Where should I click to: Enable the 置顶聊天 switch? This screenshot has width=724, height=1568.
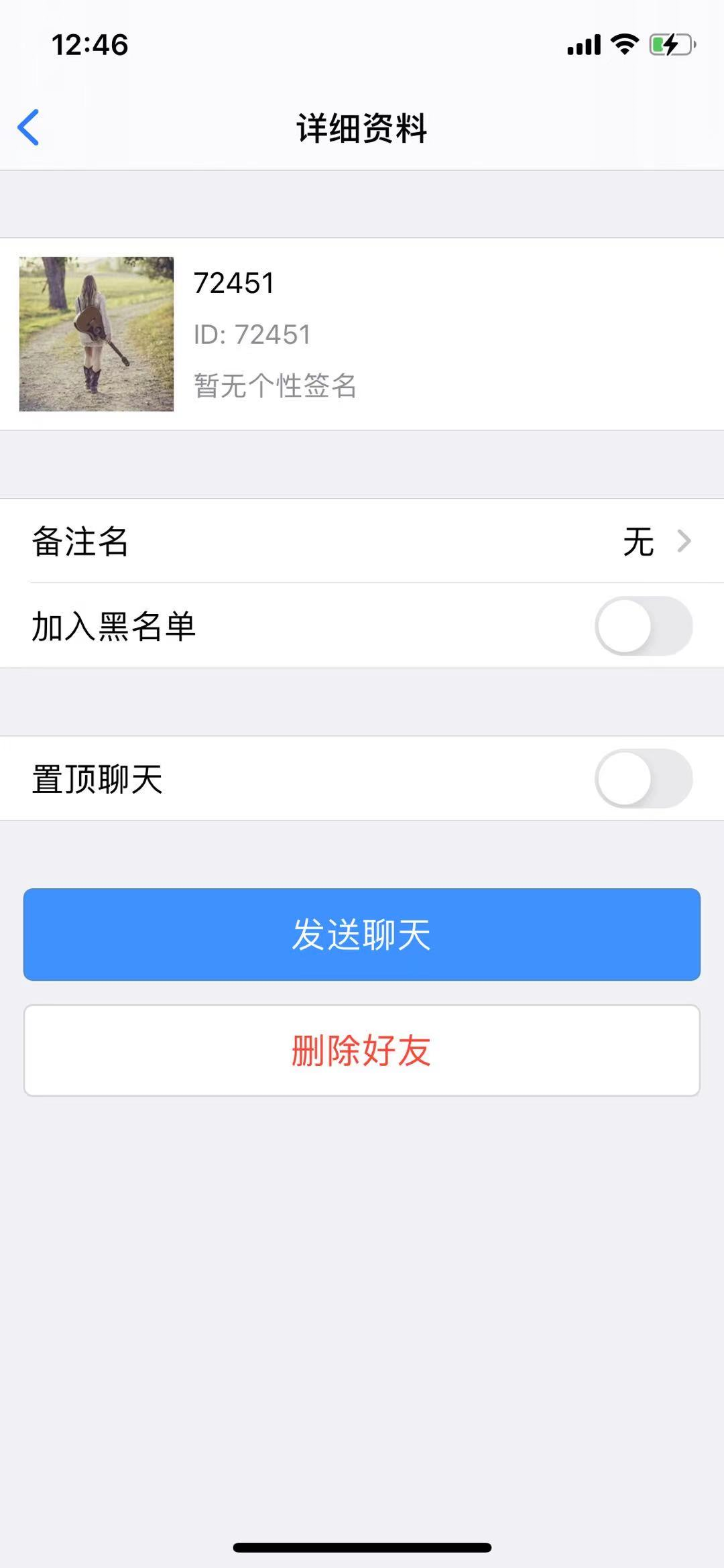coord(643,778)
